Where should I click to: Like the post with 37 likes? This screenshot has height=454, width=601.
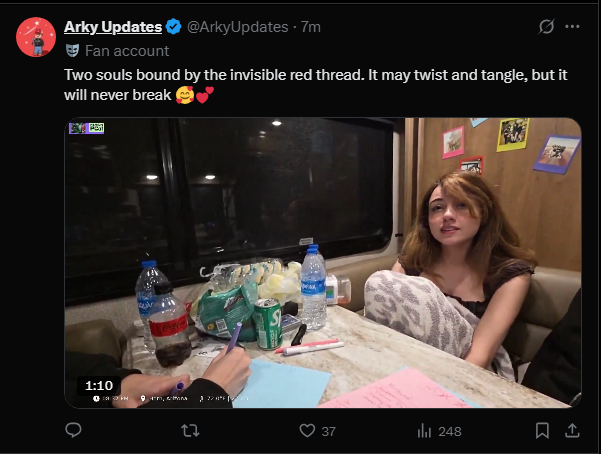coord(317,431)
